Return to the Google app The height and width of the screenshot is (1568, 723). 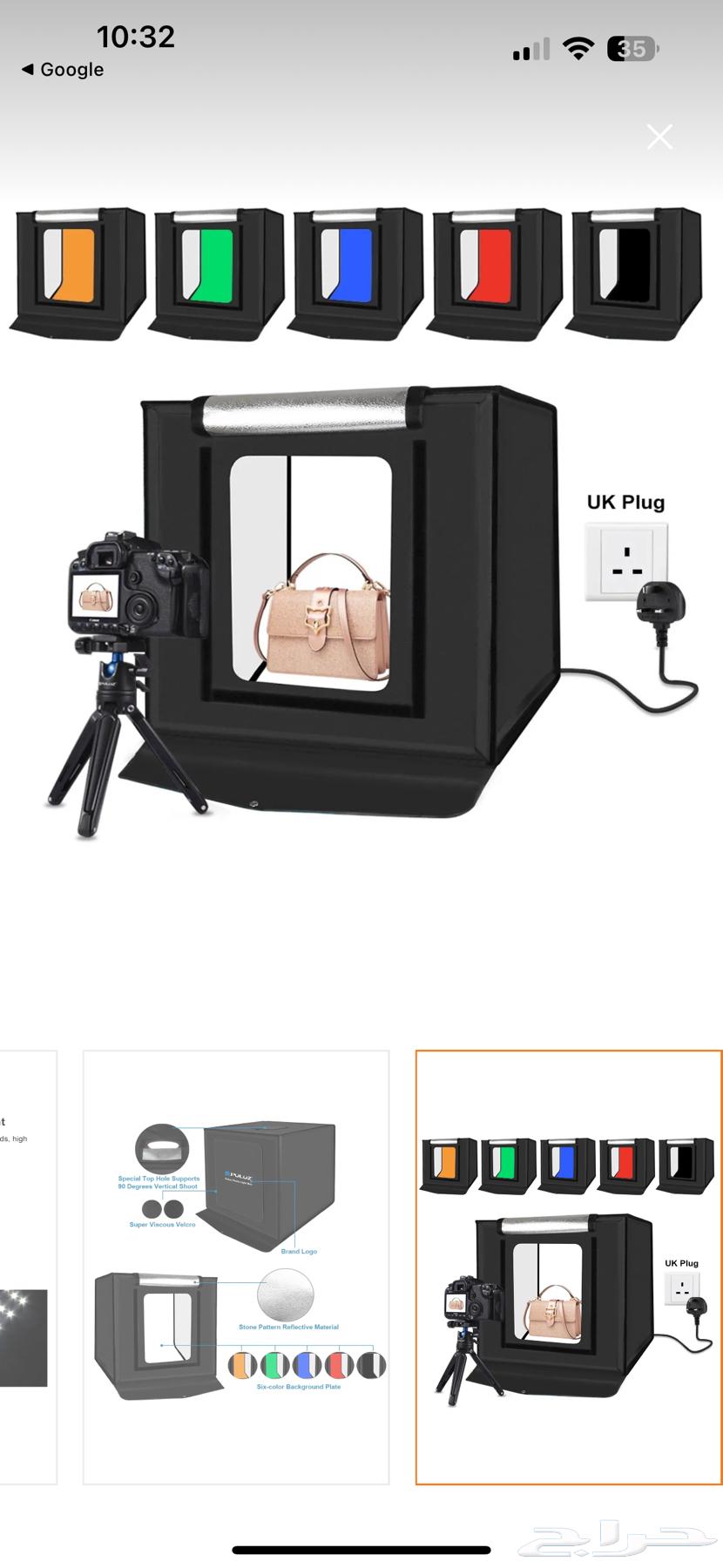(x=62, y=70)
